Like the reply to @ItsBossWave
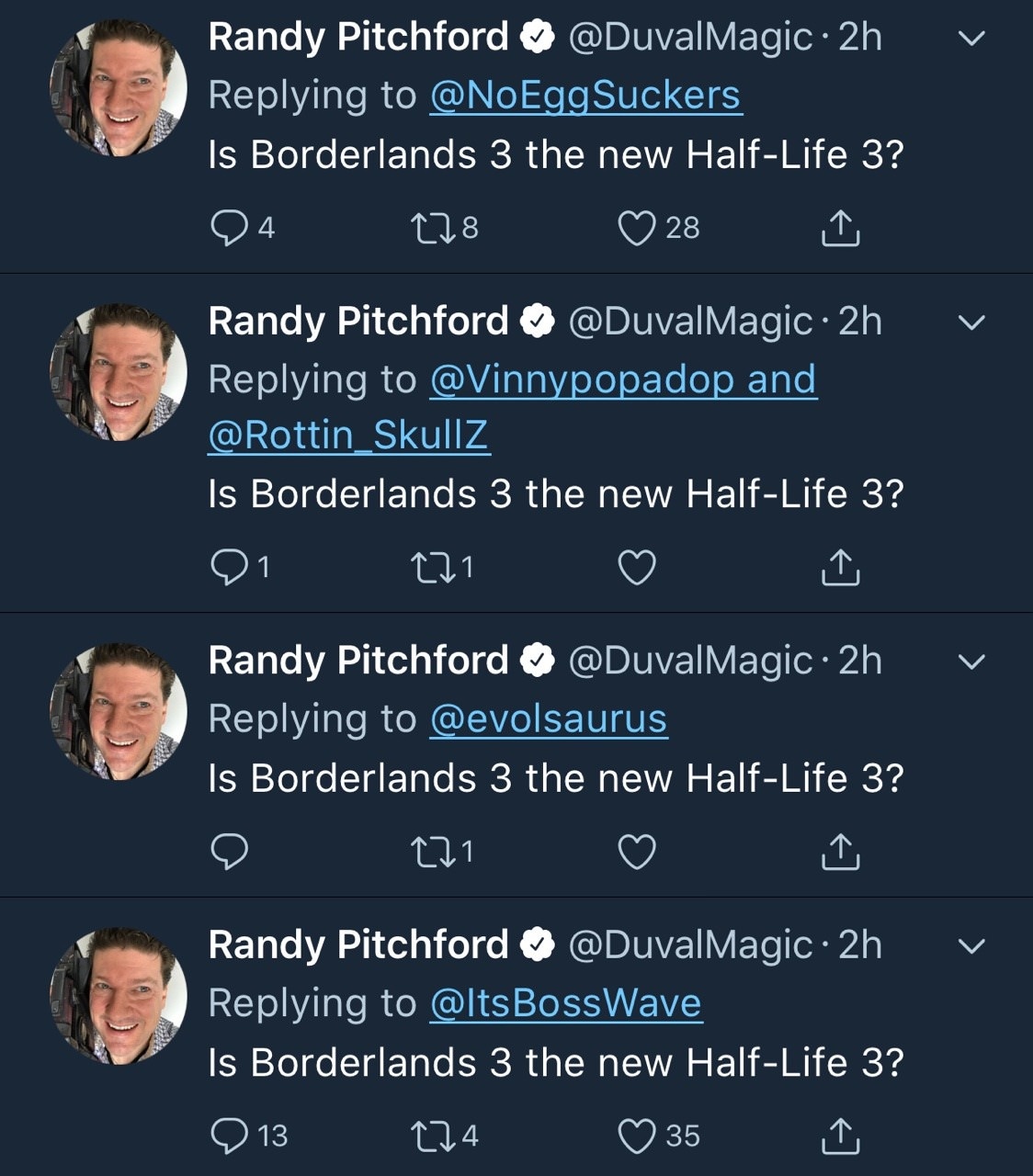 [636, 1136]
